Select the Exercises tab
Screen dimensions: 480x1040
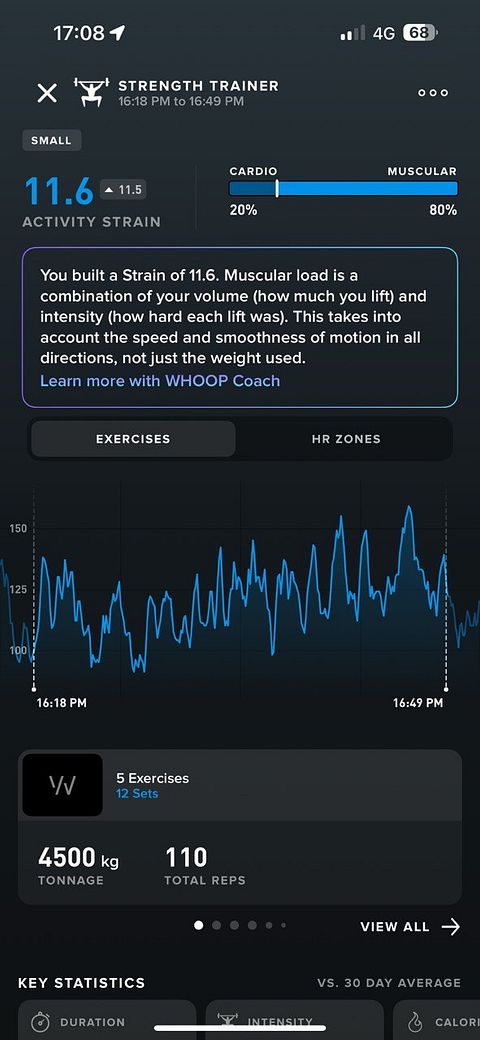point(133,439)
